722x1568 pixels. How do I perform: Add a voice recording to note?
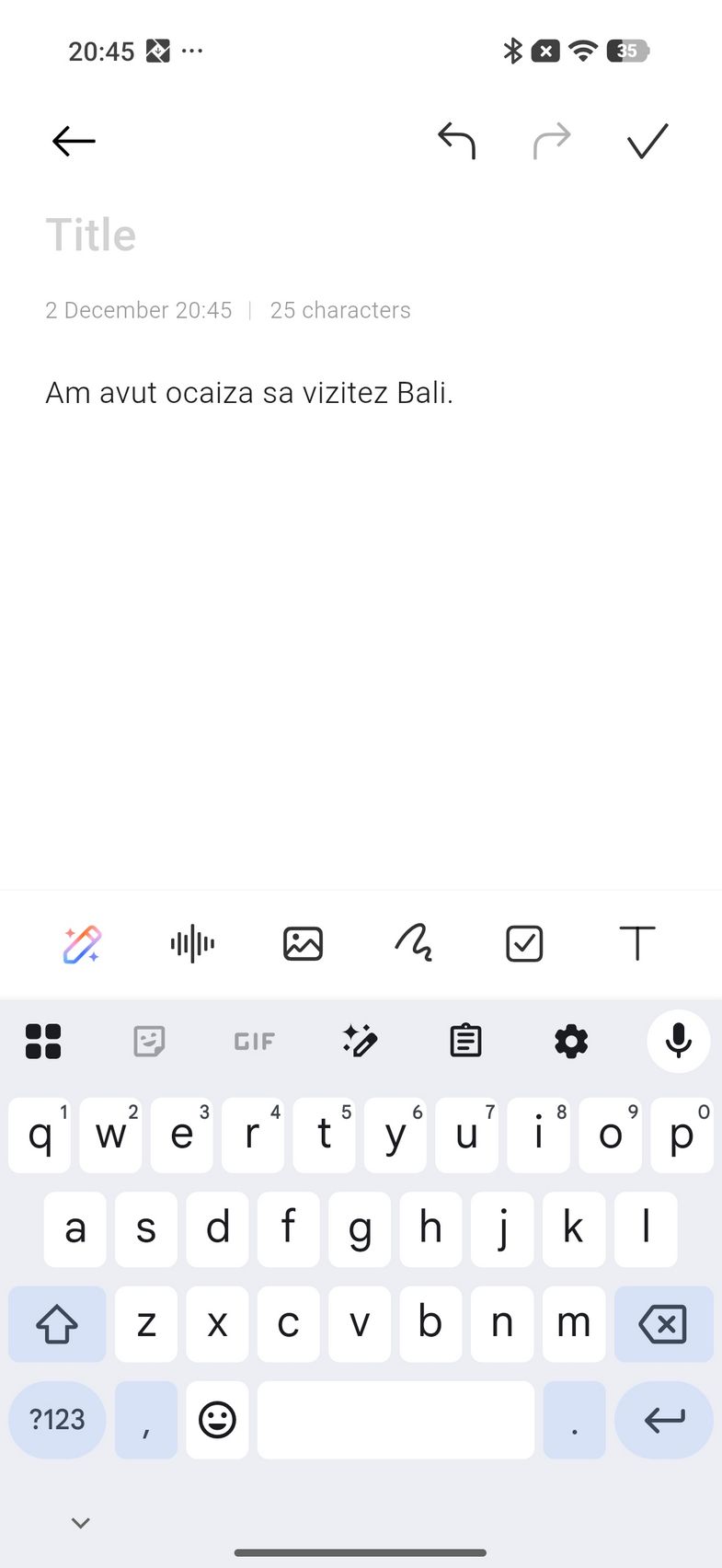tap(192, 944)
